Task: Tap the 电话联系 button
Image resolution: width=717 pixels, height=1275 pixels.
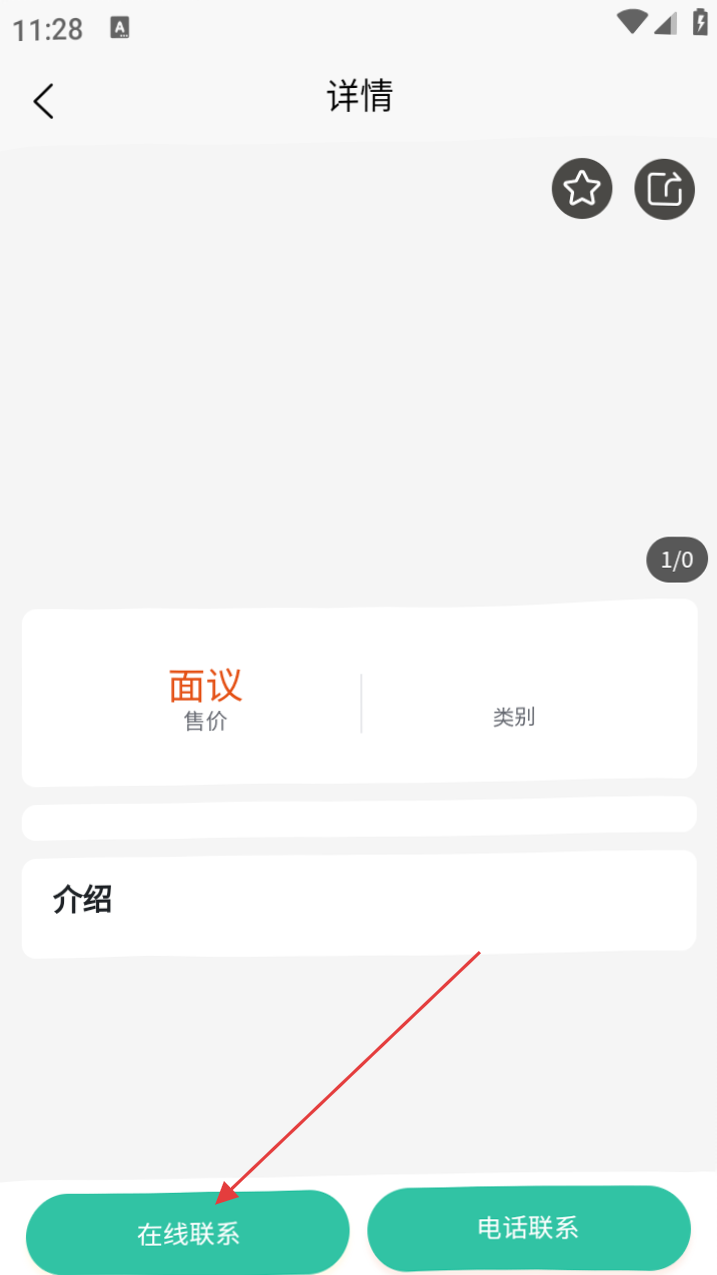Action: point(529,1228)
